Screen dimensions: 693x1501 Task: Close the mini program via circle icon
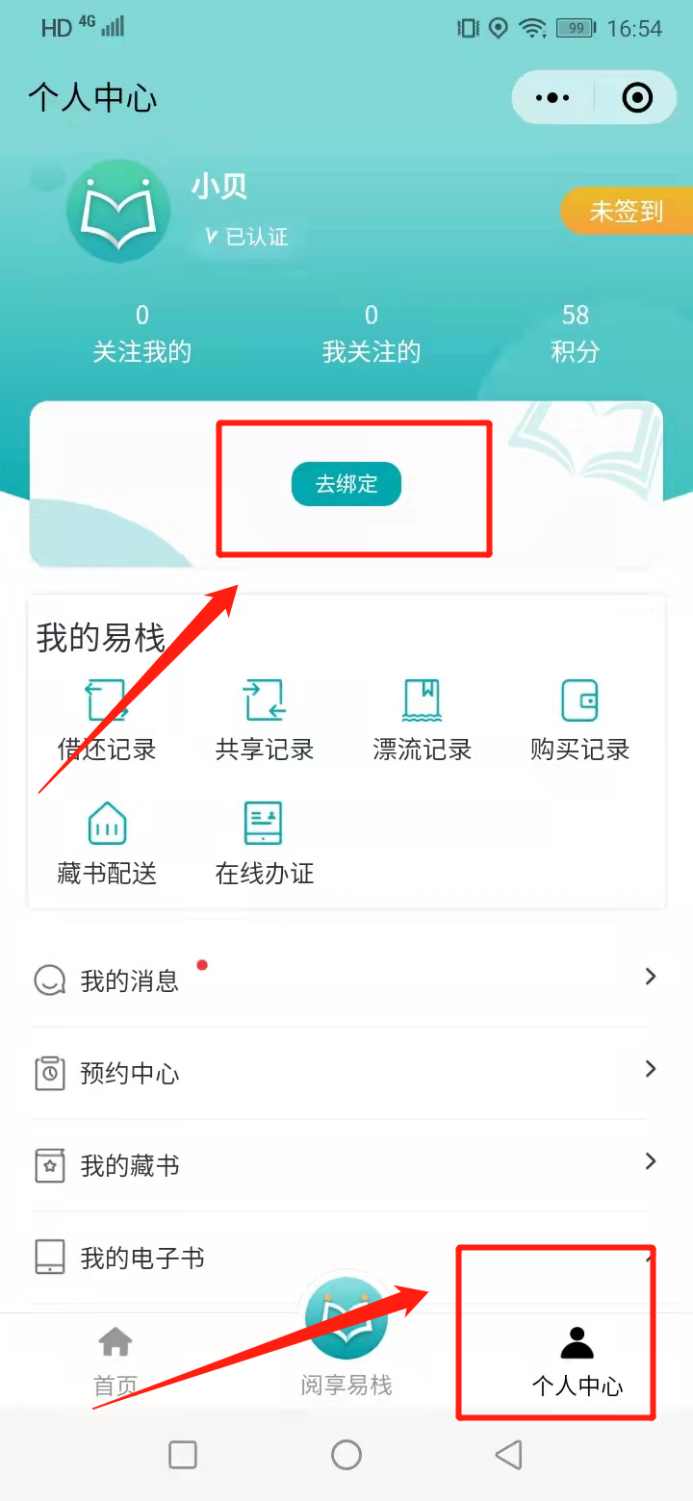[x=637, y=97]
